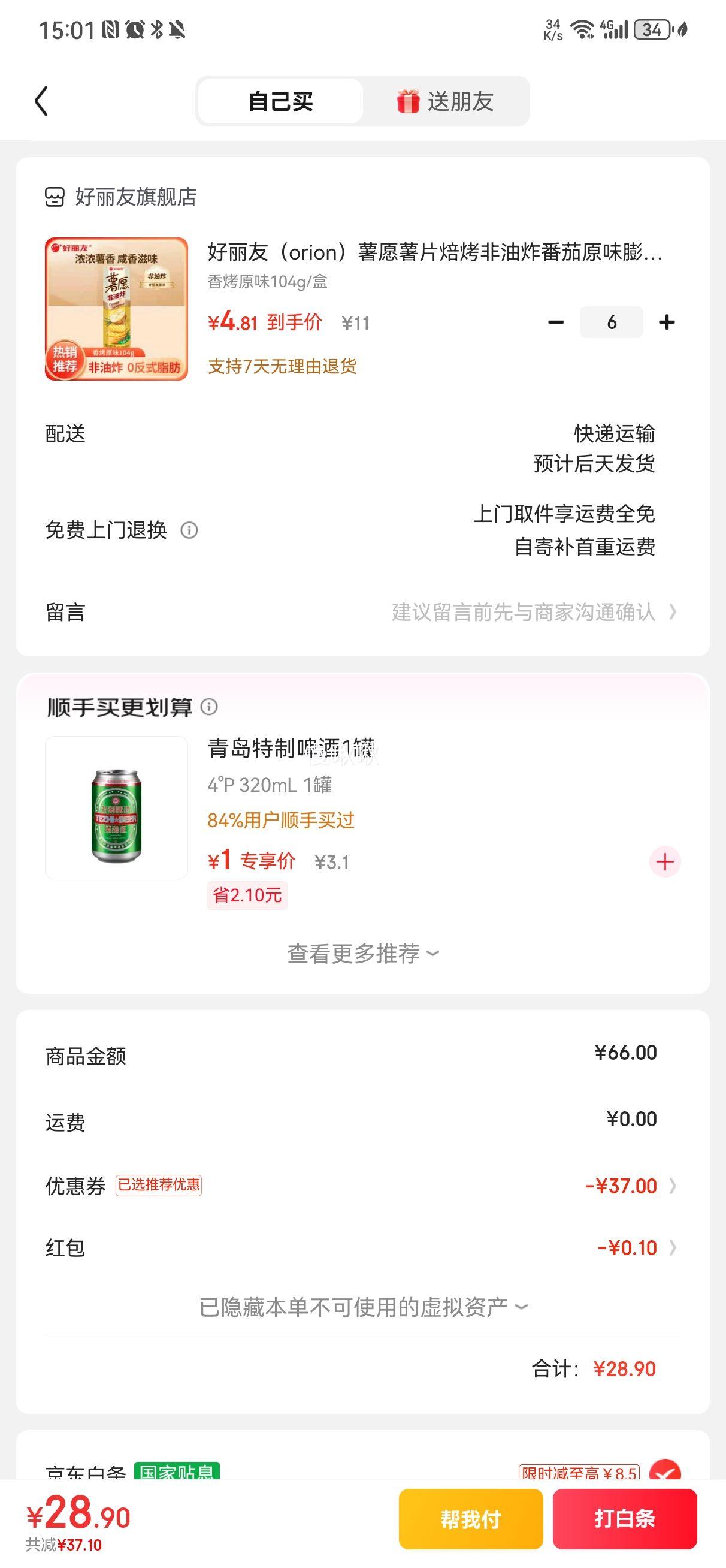Expand 已隐藏本单不可使用的虚拟资产

(x=362, y=1307)
